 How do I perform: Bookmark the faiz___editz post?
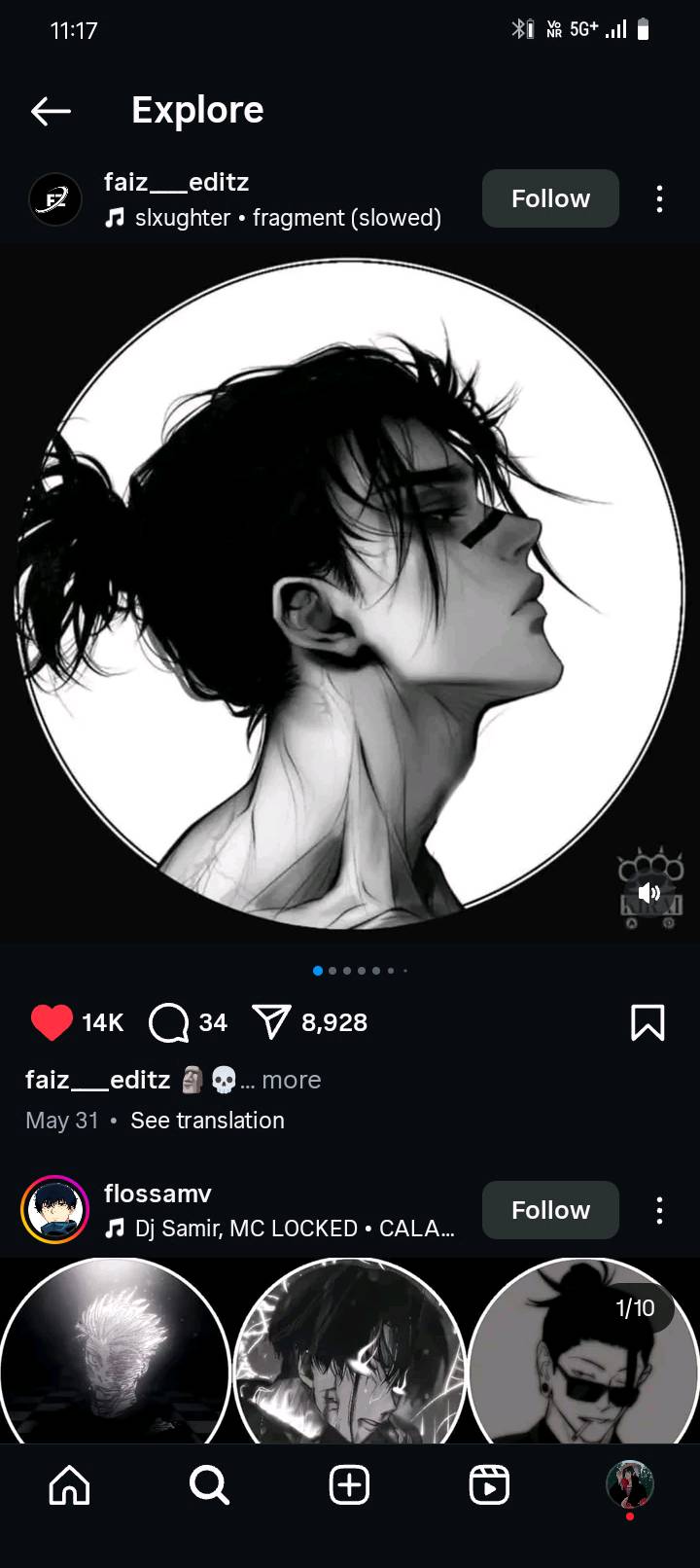click(x=647, y=1022)
